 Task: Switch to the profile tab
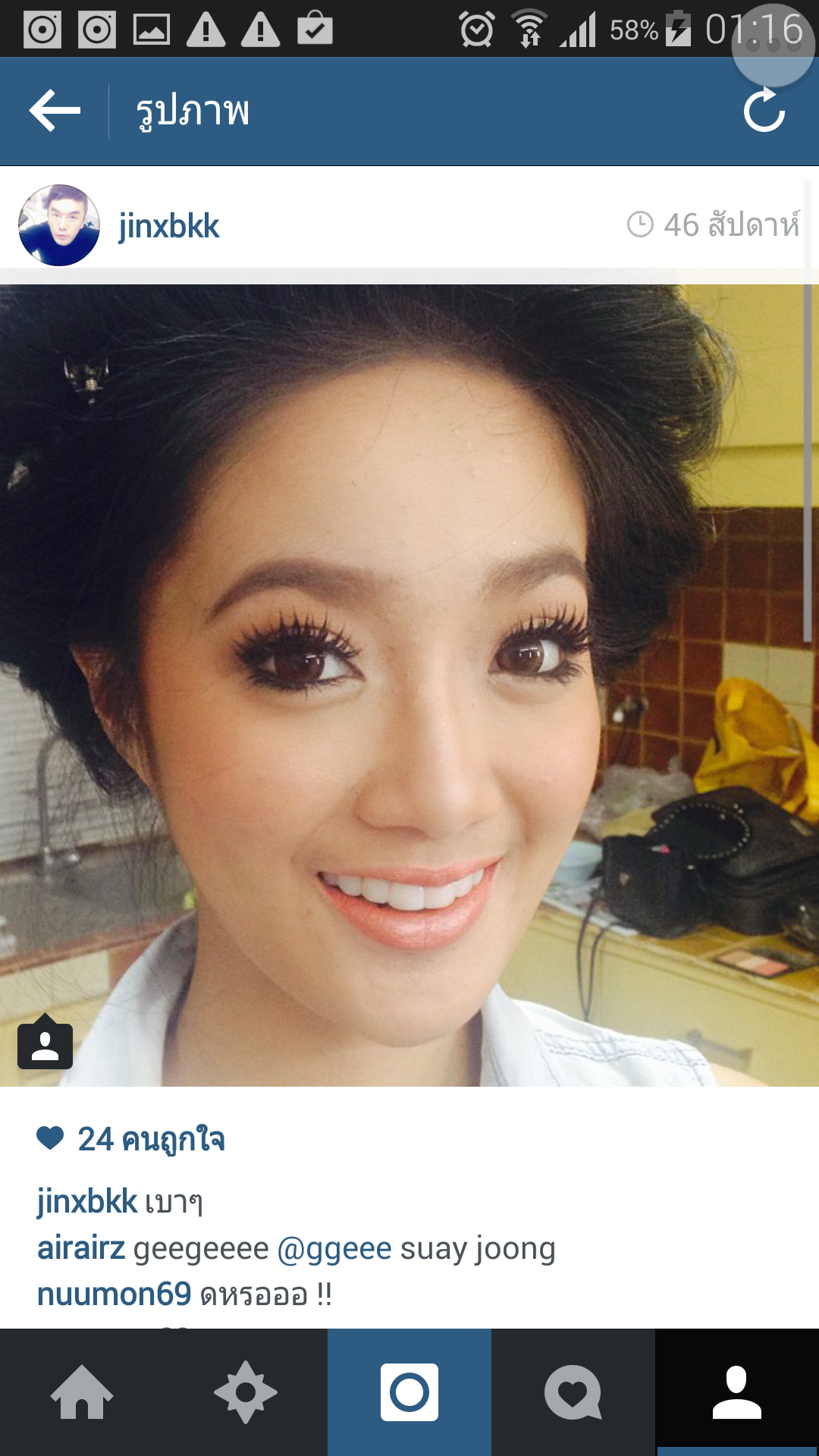(737, 1392)
